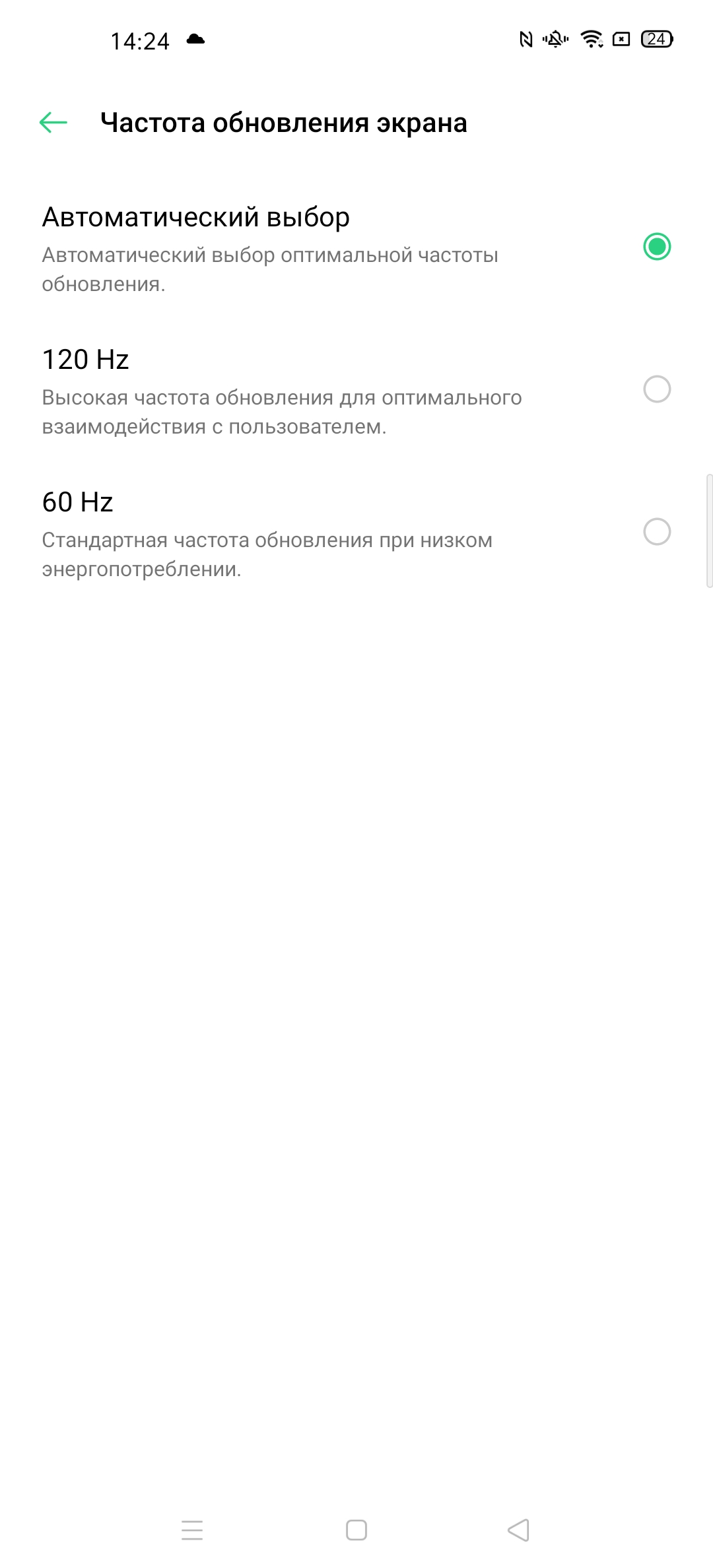The height and width of the screenshot is (1568, 713).
Task: Select Автоматический выбор refresh rate option
Action: click(656, 247)
